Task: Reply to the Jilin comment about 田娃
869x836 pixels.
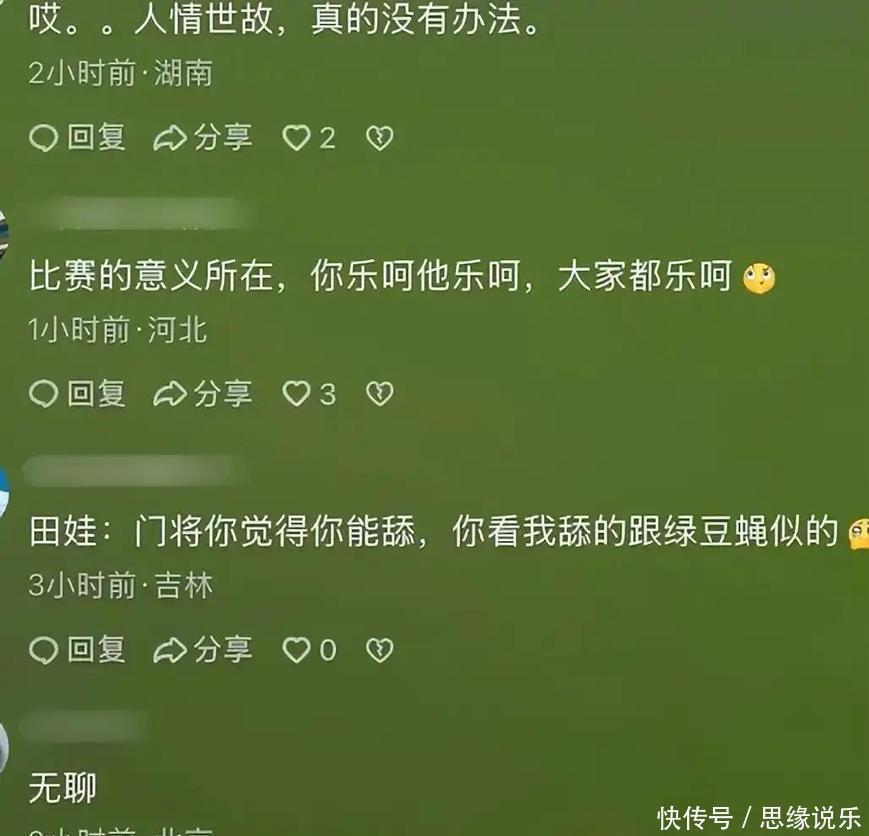Action: click(x=77, y=651)
